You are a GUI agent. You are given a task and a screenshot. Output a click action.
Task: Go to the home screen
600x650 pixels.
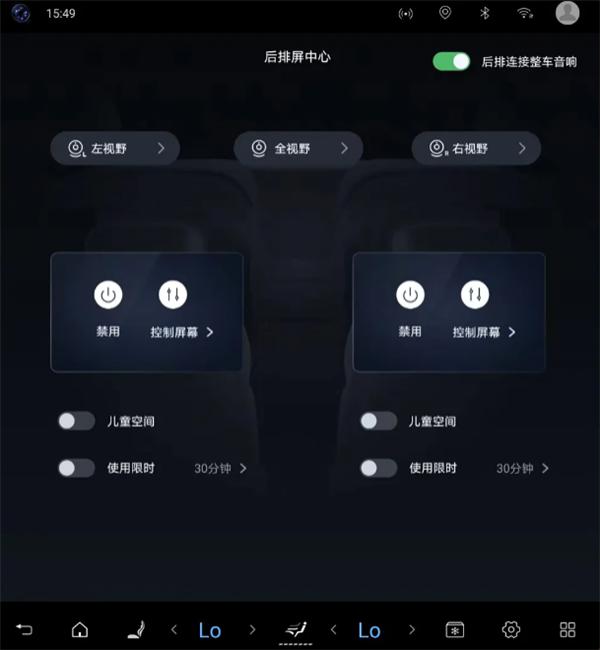coord(80,629)
